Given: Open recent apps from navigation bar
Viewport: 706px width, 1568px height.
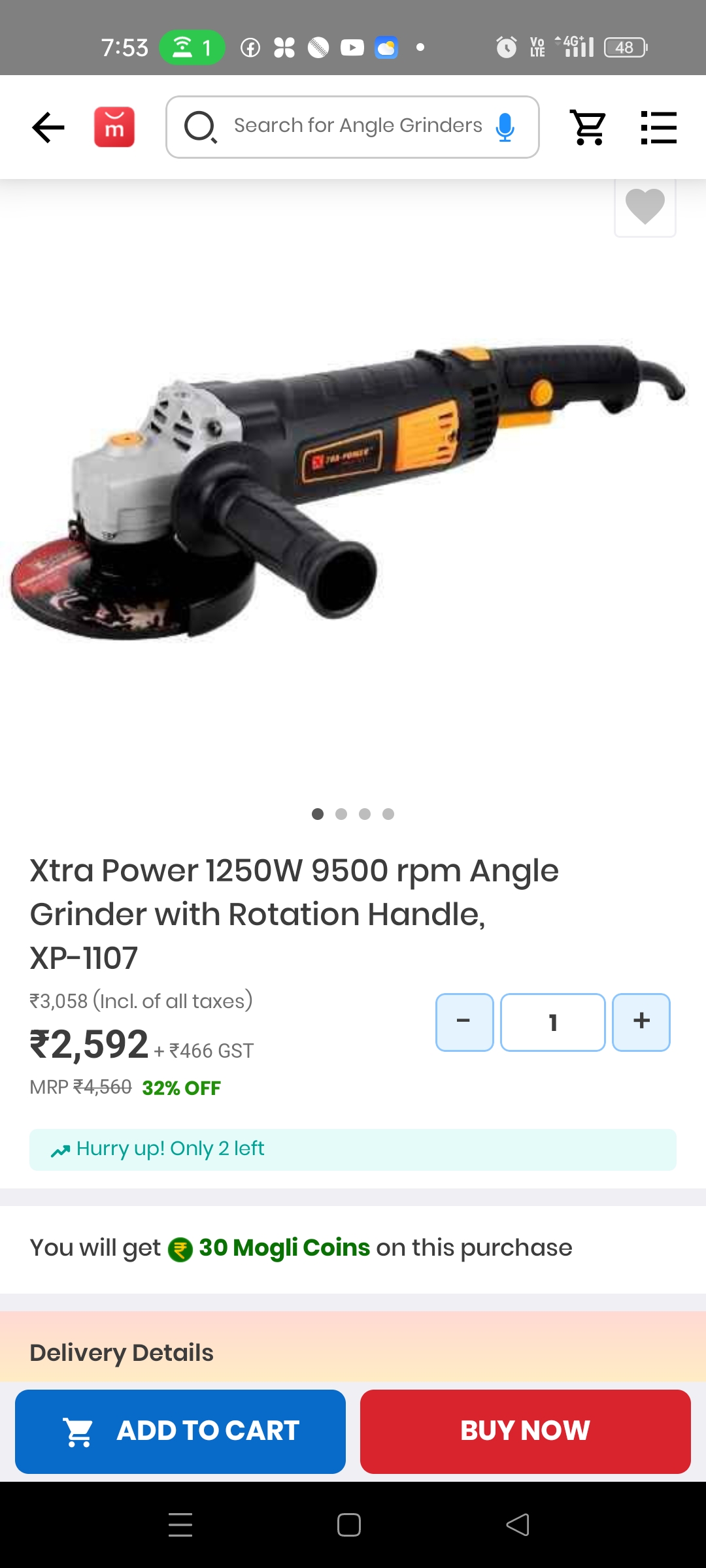Looking at the screenshot, I should [x=180, y=1525].
